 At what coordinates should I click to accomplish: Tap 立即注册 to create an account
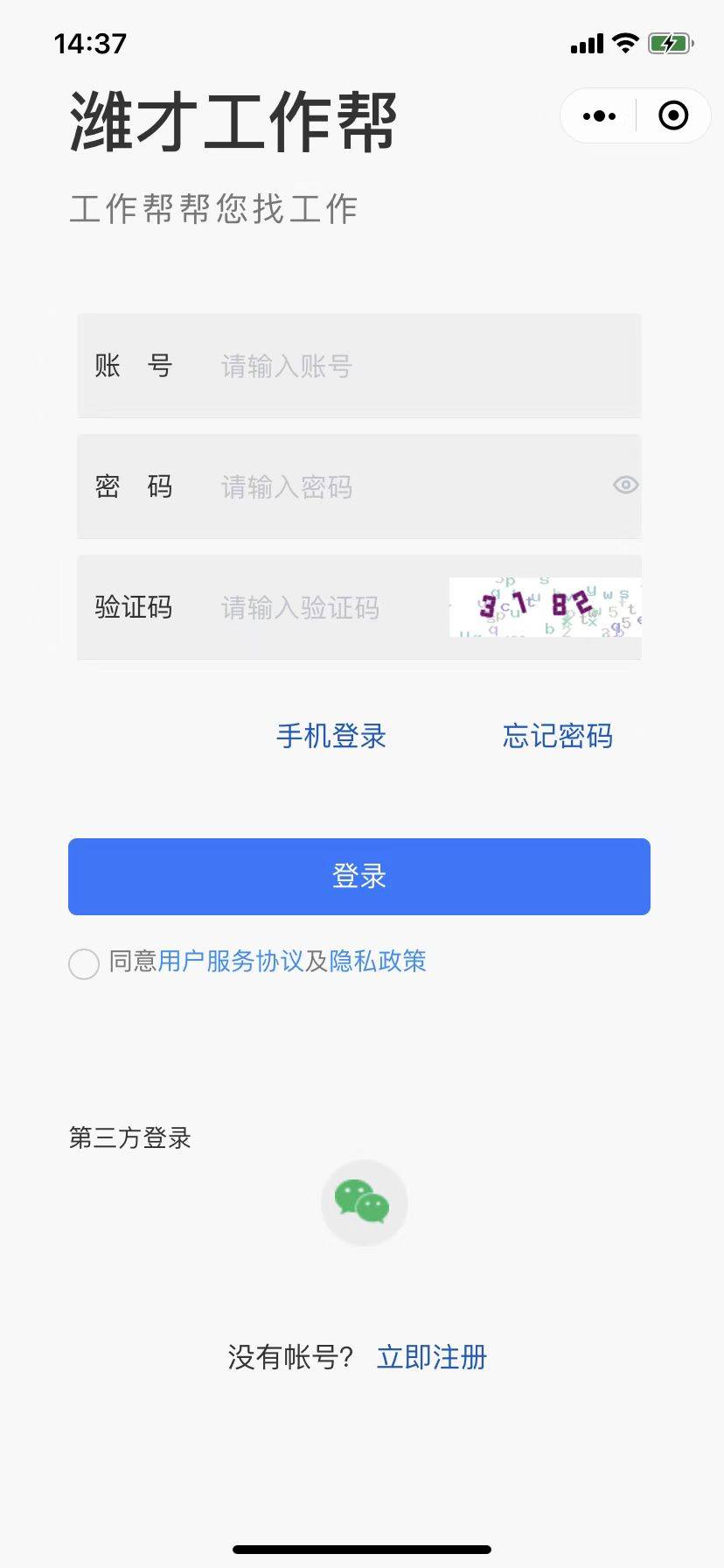pos(432,1357)
